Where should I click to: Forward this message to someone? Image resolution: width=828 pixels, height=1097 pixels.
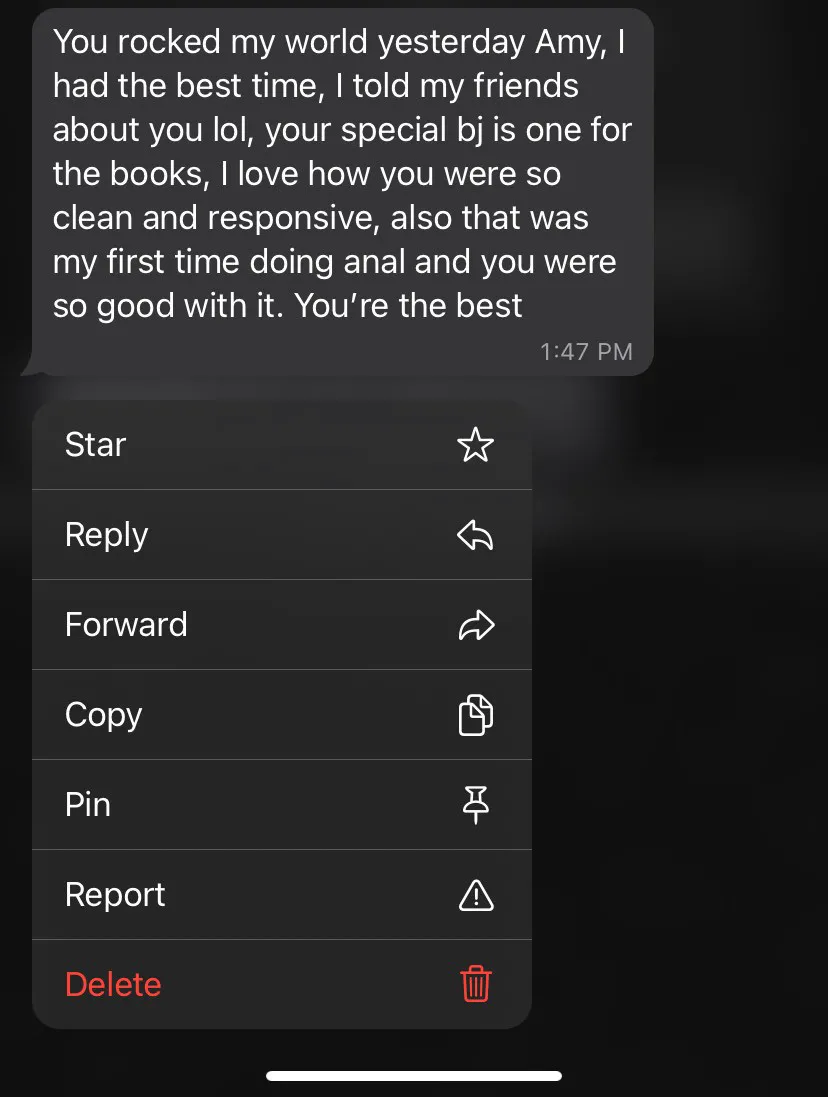pos(280,625)
